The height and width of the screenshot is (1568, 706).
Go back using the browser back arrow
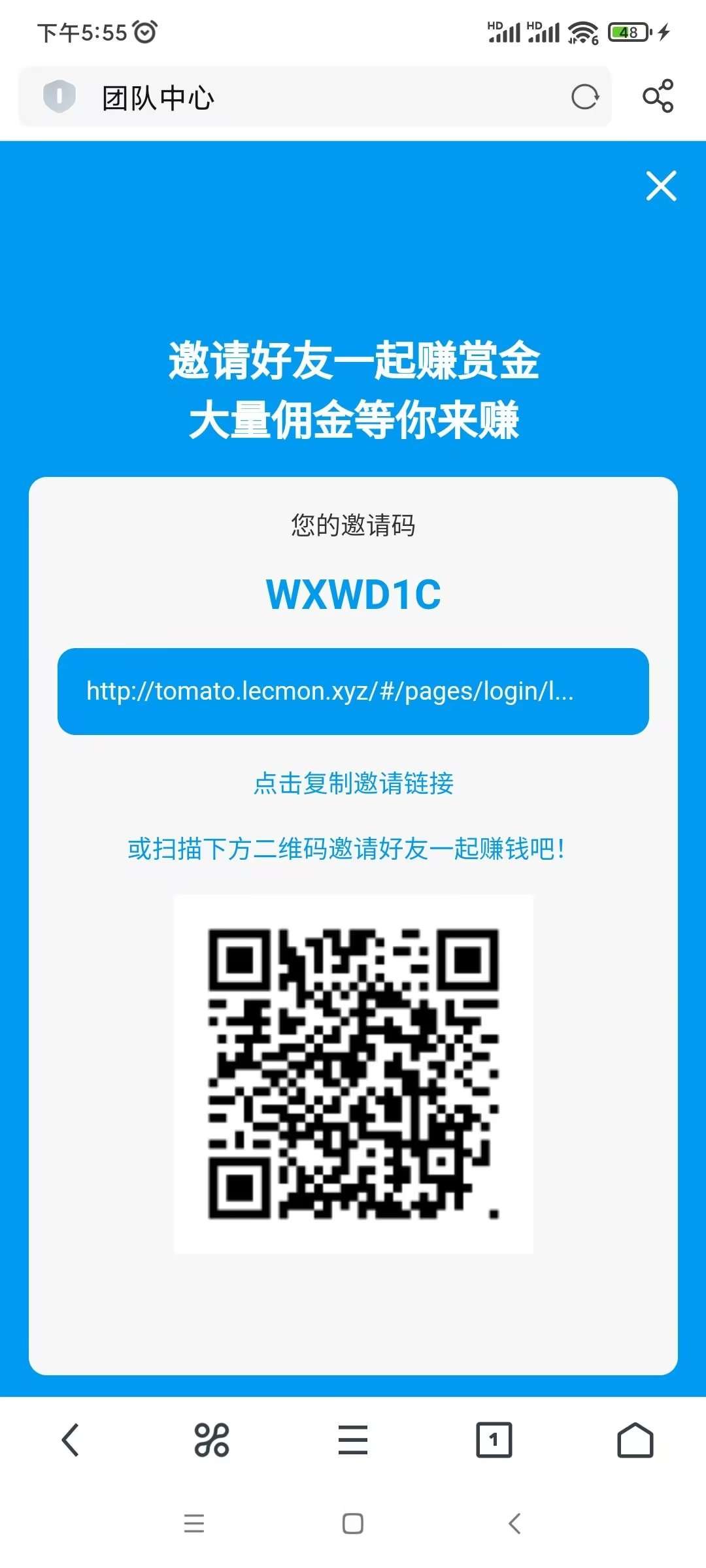click(71, 1440)
